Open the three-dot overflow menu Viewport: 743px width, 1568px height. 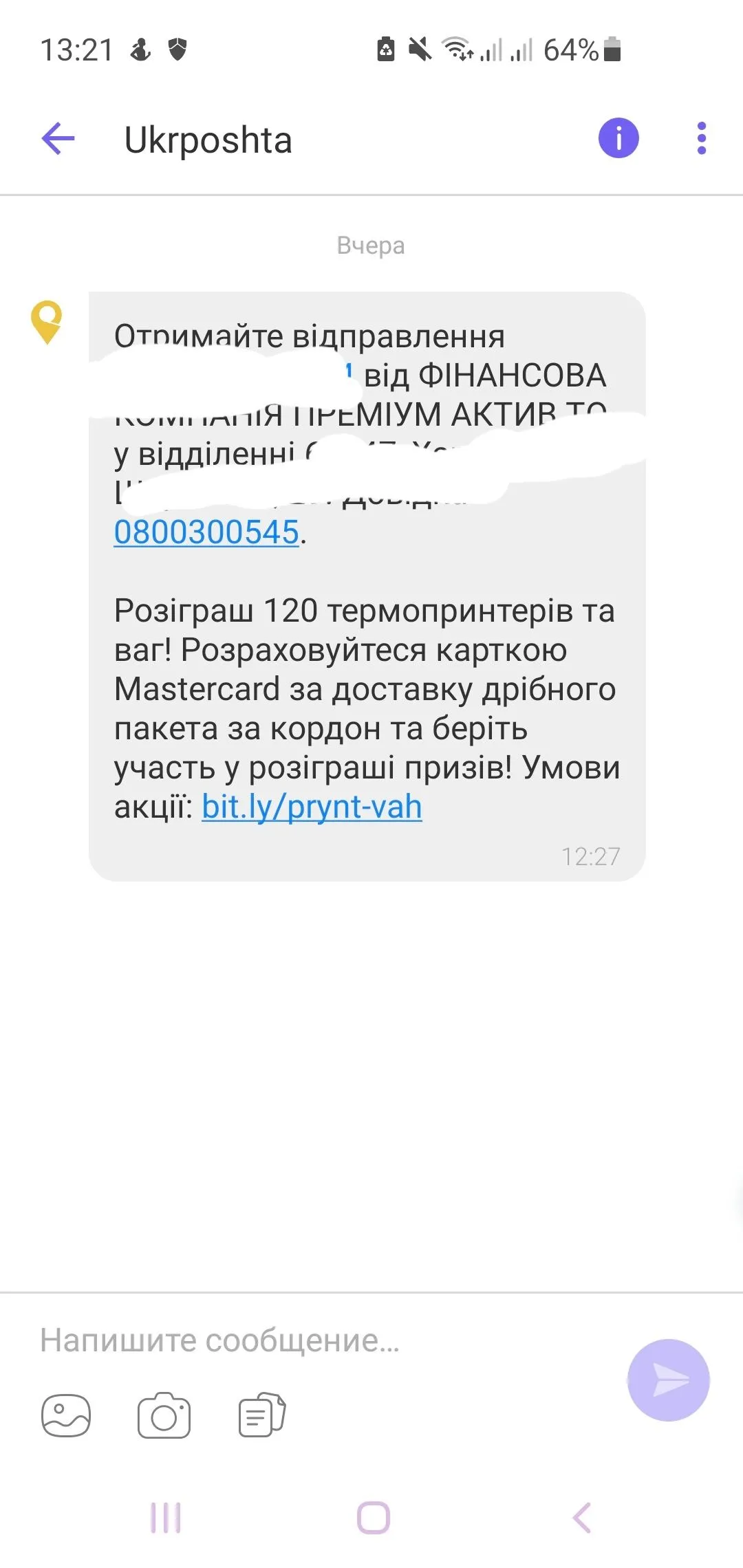[701, 139]
